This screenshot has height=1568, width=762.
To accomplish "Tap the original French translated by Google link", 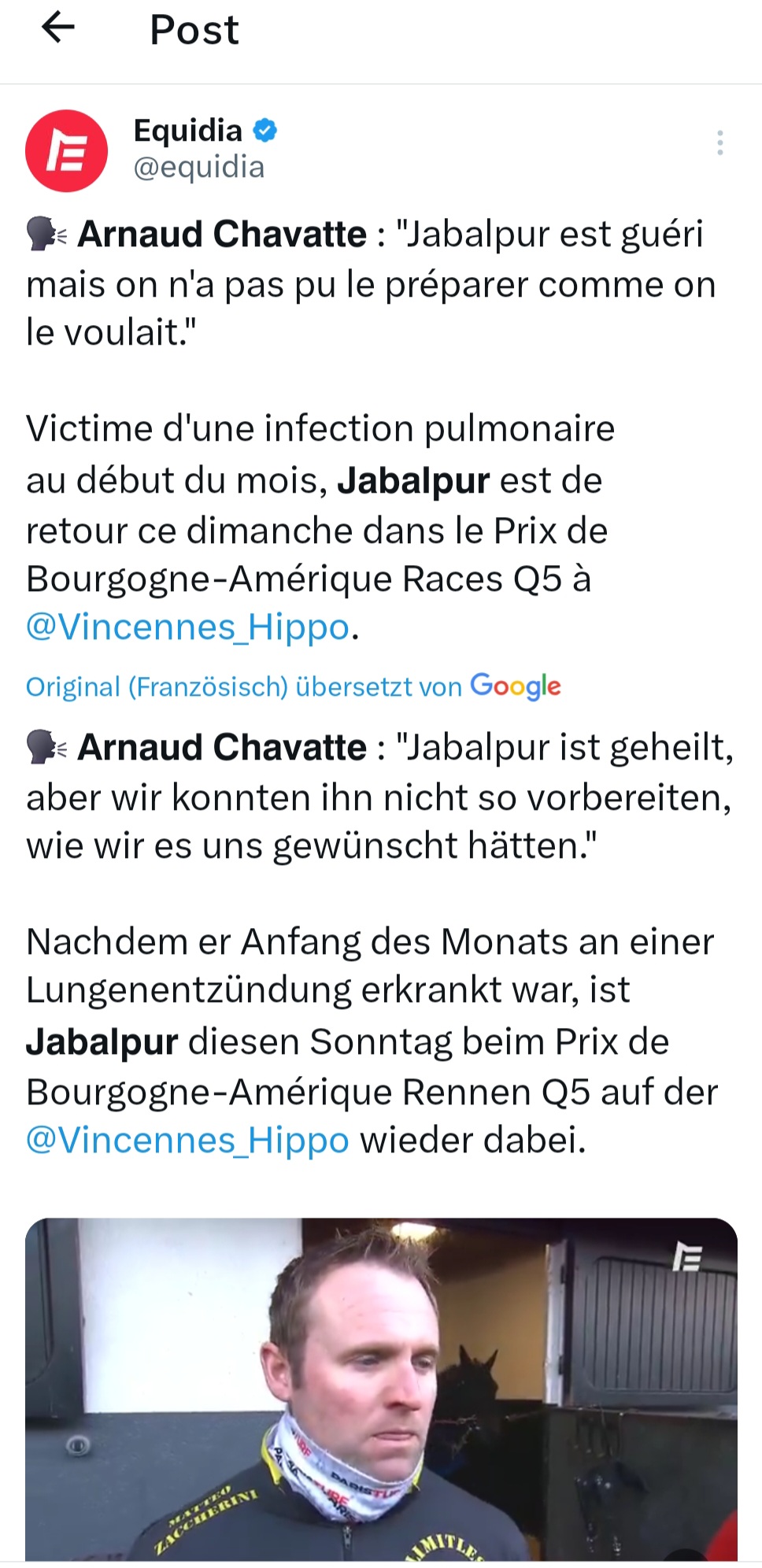I will 292,686.
